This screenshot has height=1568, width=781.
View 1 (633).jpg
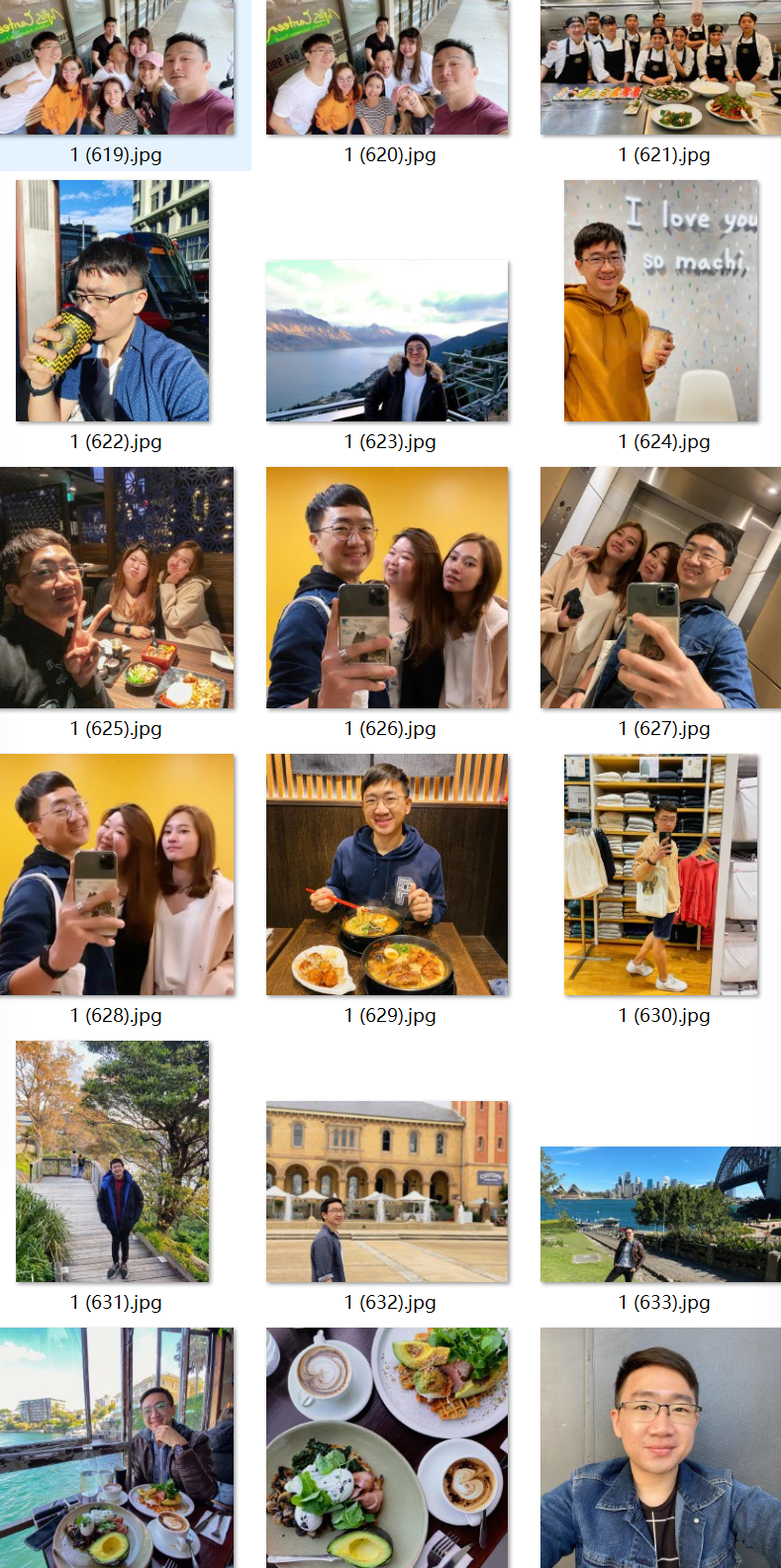[x=660, y=1214]
